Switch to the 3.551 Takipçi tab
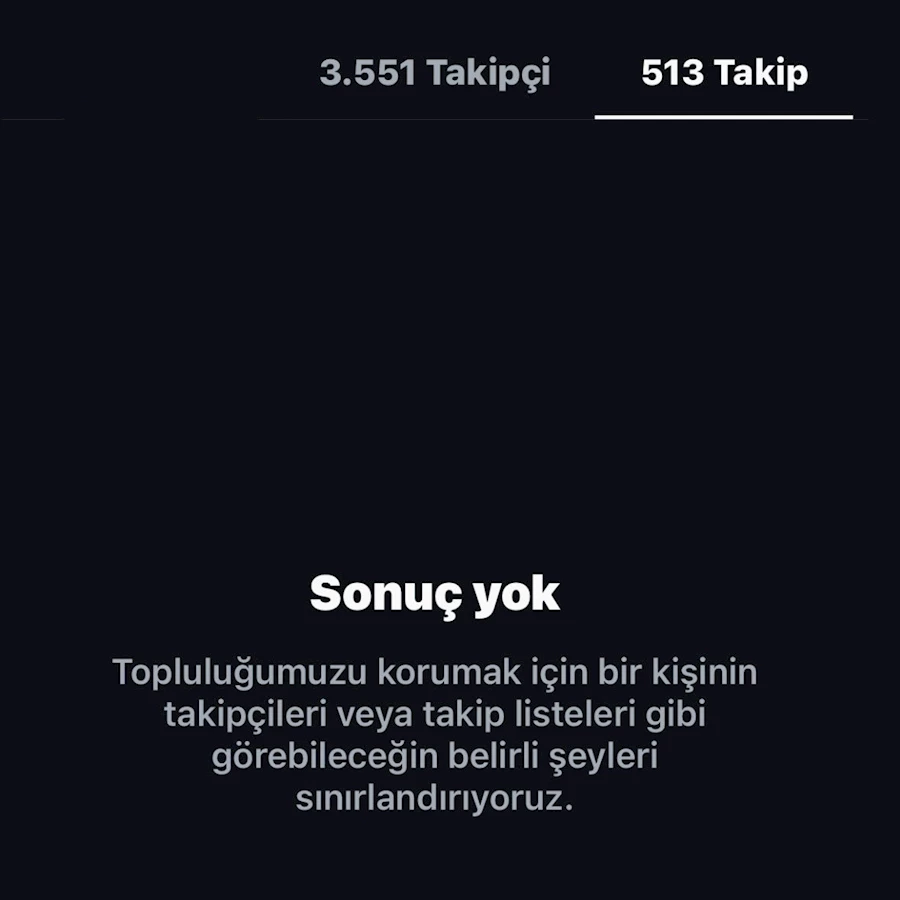Image resolution: width=900 pixels, height=900 pixels. coord(435,73)
